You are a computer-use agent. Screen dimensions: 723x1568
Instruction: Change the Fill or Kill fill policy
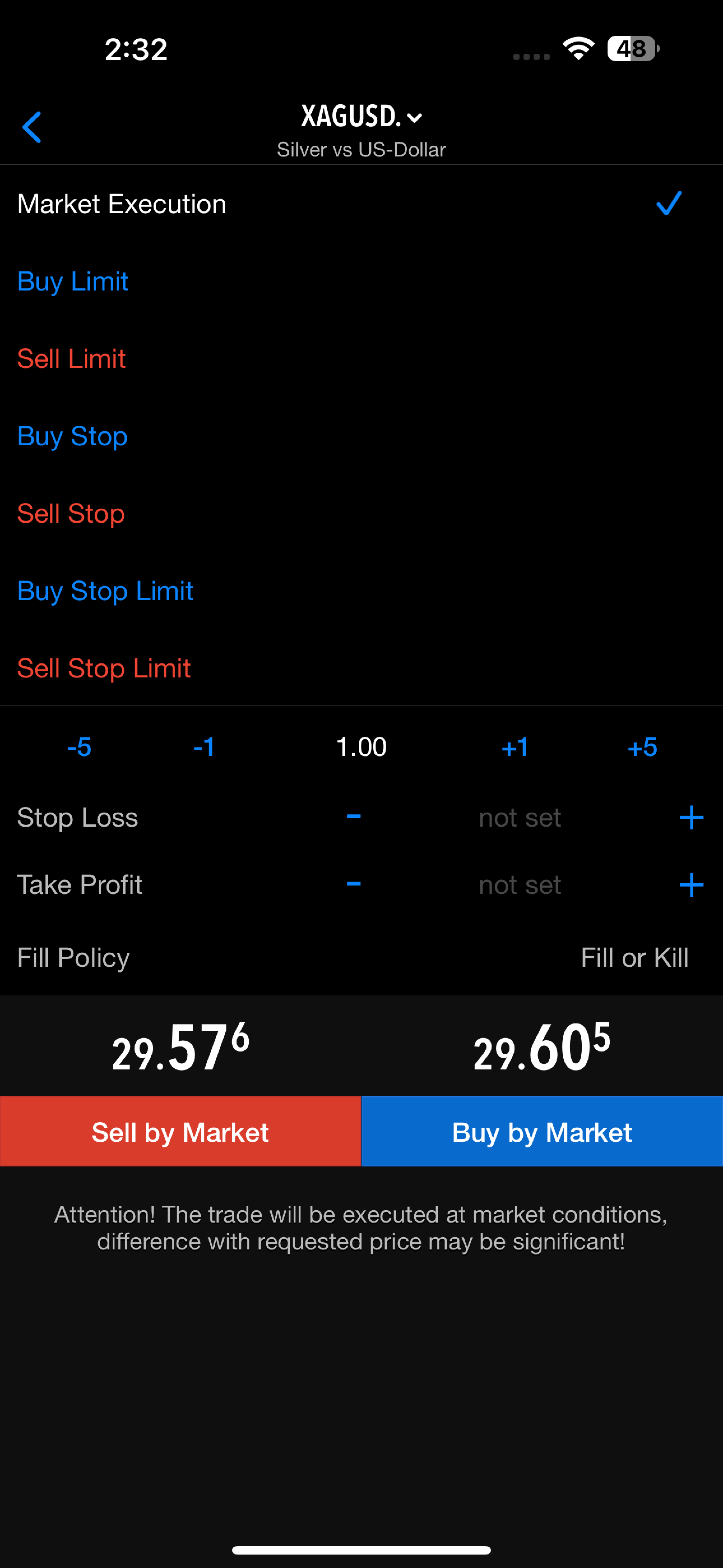pyautogui.click(x=634, y=958)
